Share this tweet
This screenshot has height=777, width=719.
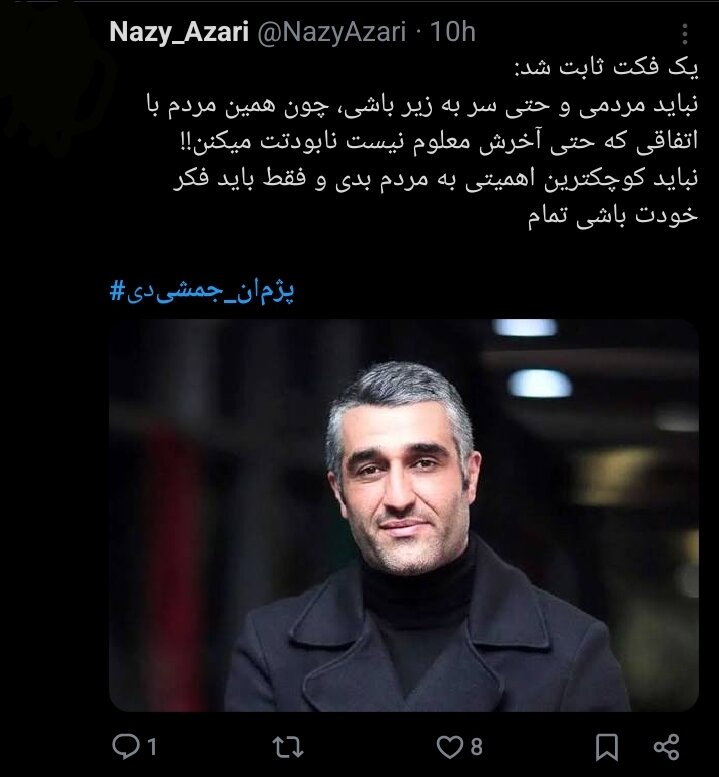(666, 746)
